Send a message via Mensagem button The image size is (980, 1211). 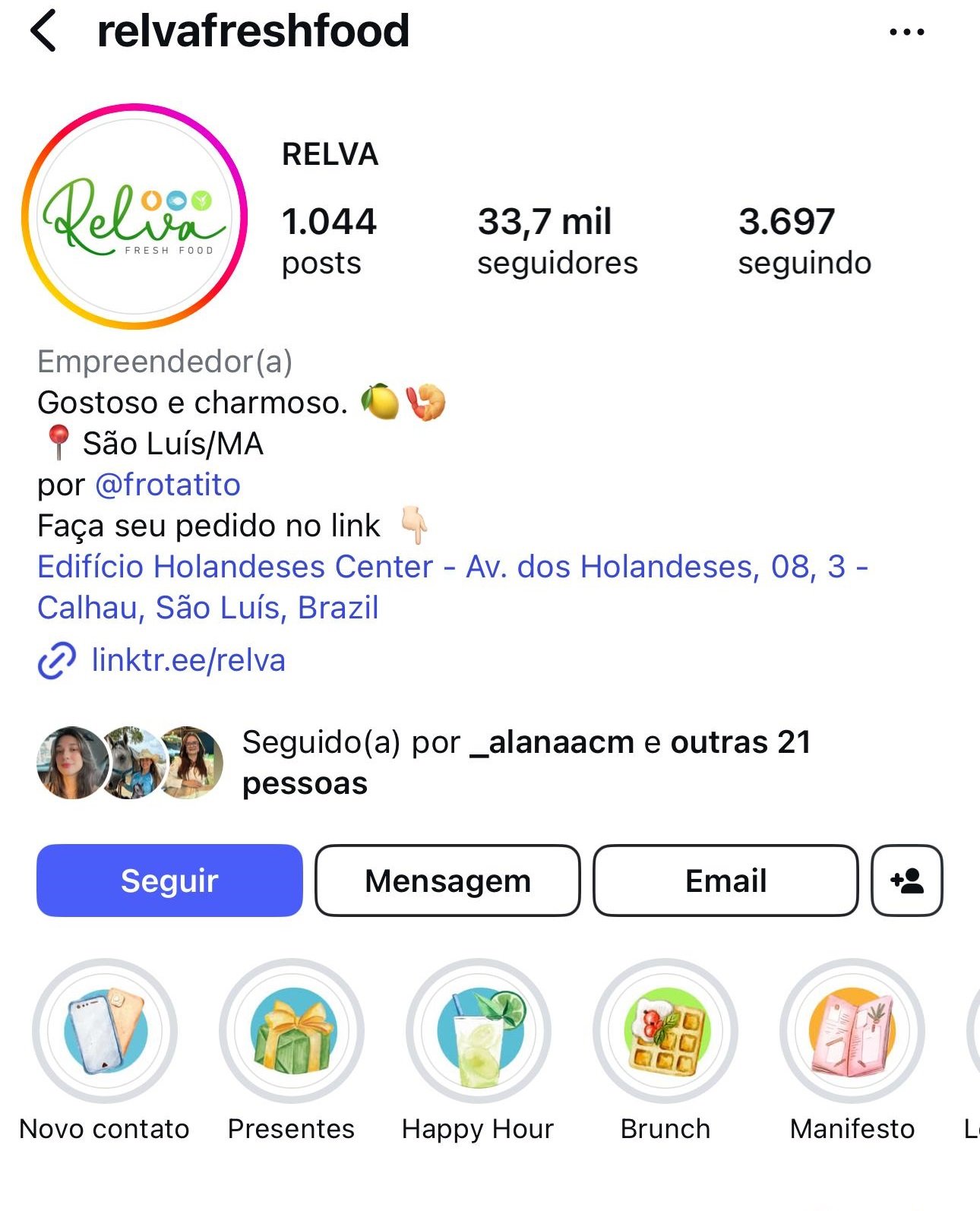point(447,881)
